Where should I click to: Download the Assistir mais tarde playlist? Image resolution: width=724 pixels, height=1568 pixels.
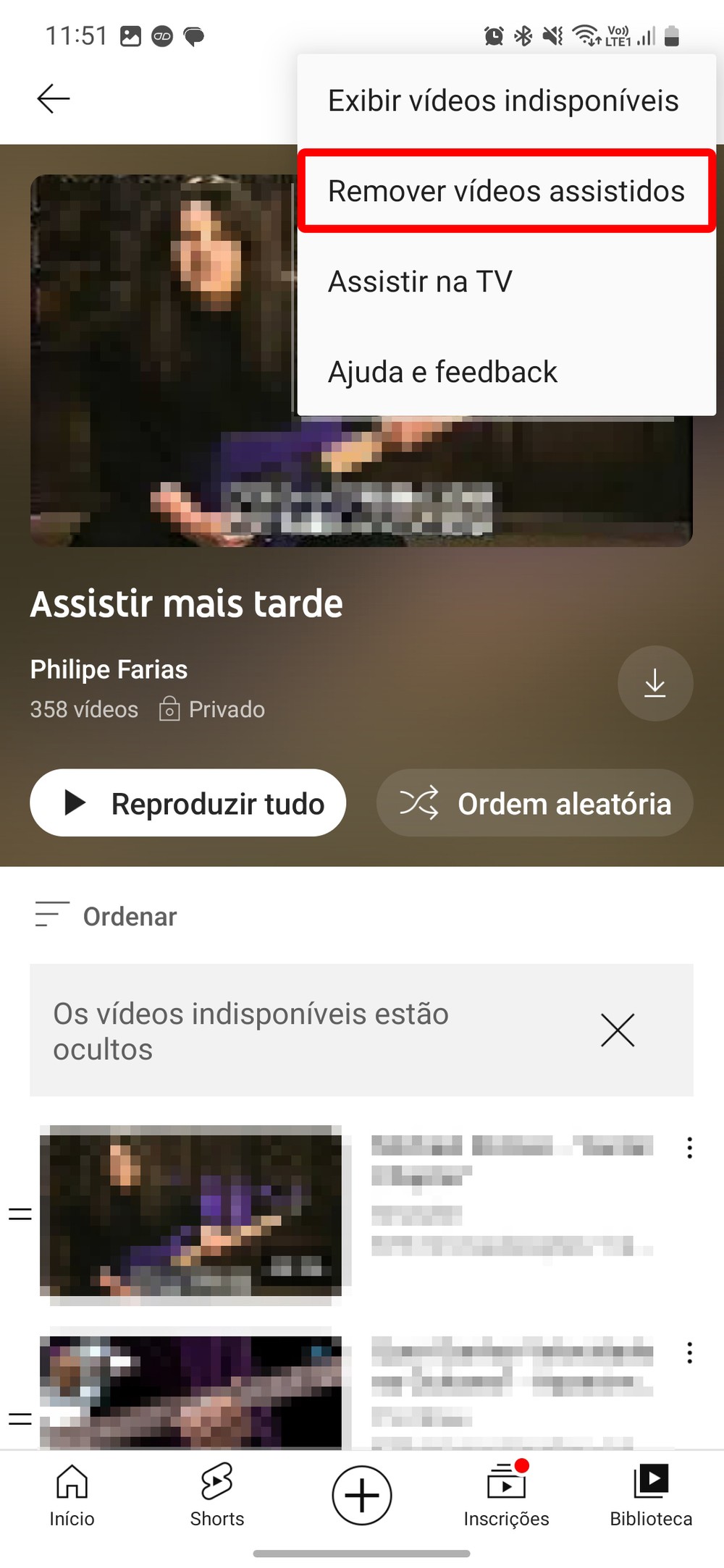(x=654, y=683)
